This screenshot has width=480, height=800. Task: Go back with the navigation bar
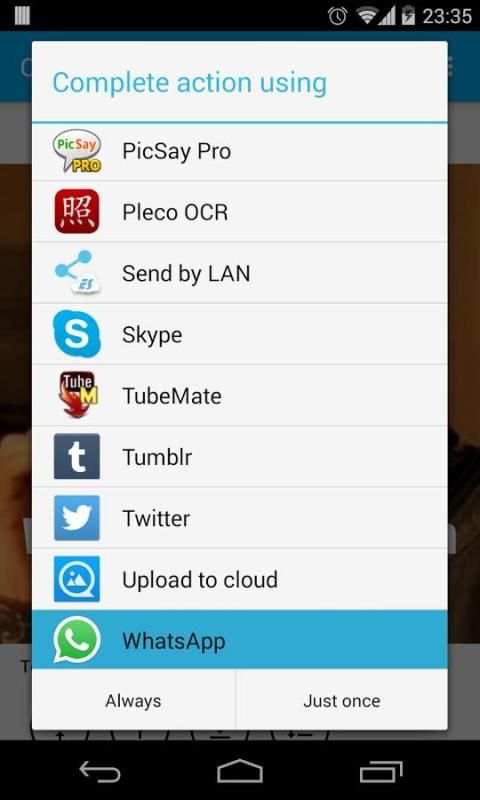click(100, 771)
